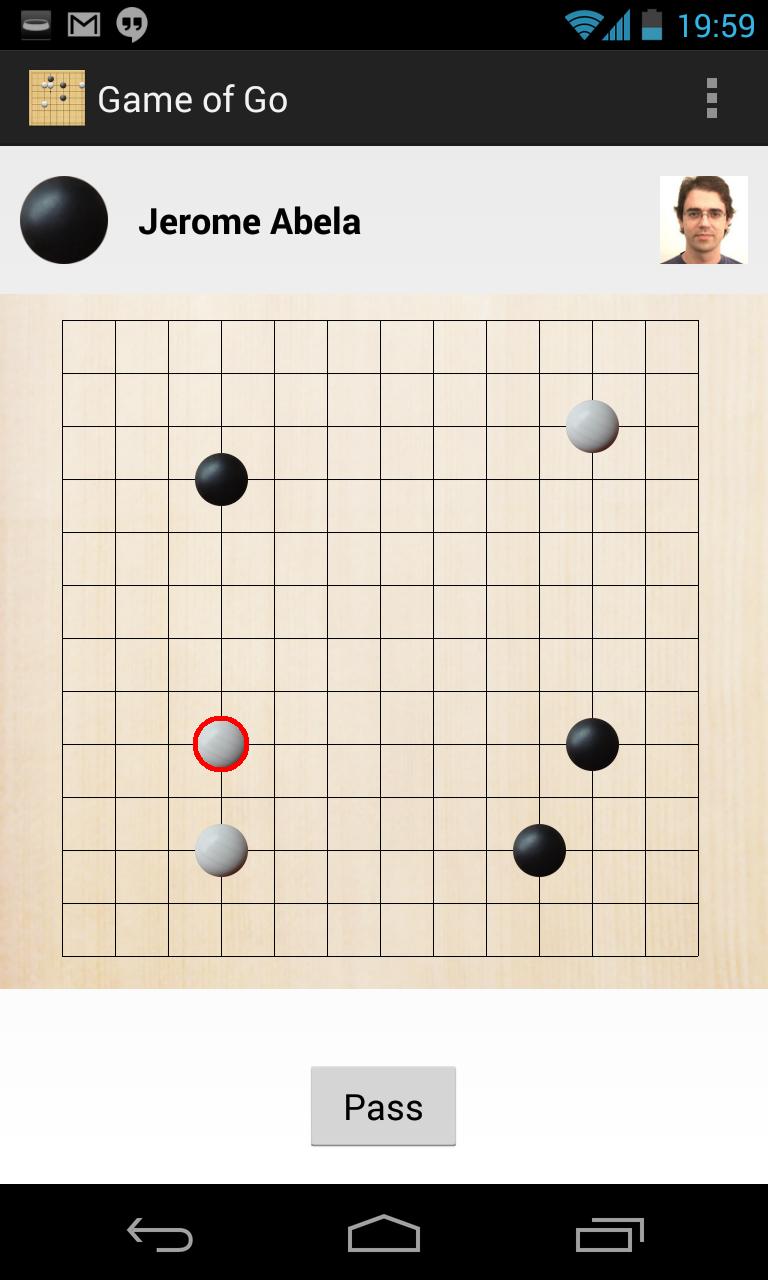The width and height of the screenshot is (768, 1280).
Task: Tap the Pass button
Action: point(383,1106)
